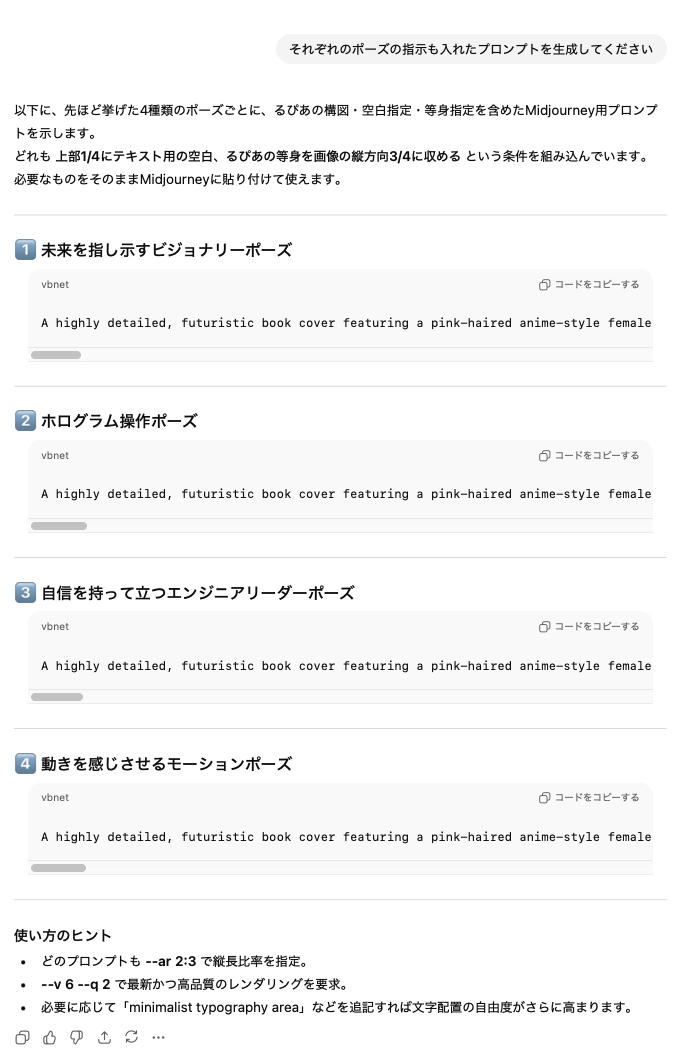Open more options ellipsis under response
This screenshot has width=684, height=1062.
click(158, 1038)
